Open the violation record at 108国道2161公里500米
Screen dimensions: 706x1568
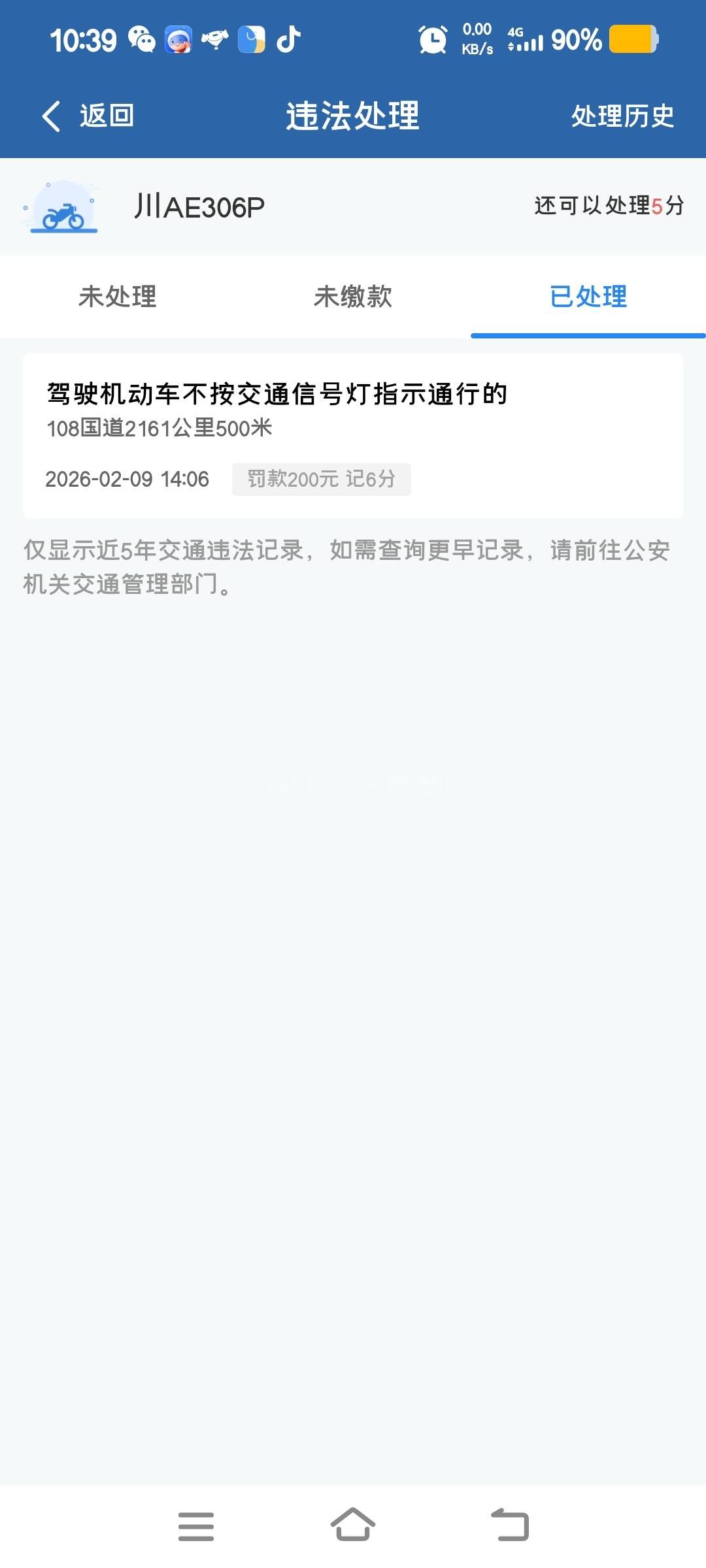353,436
